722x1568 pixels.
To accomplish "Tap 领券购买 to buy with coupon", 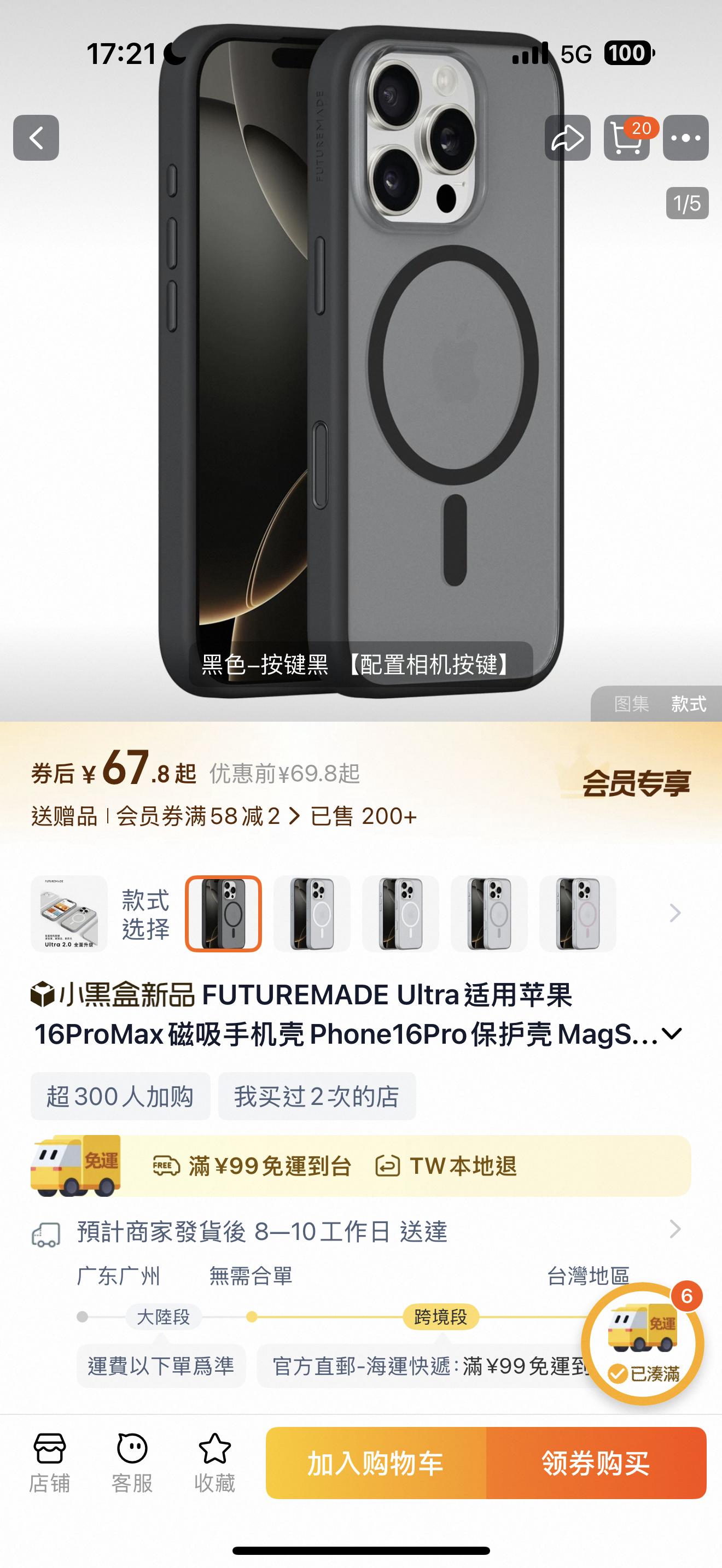I will point(596,1462).
